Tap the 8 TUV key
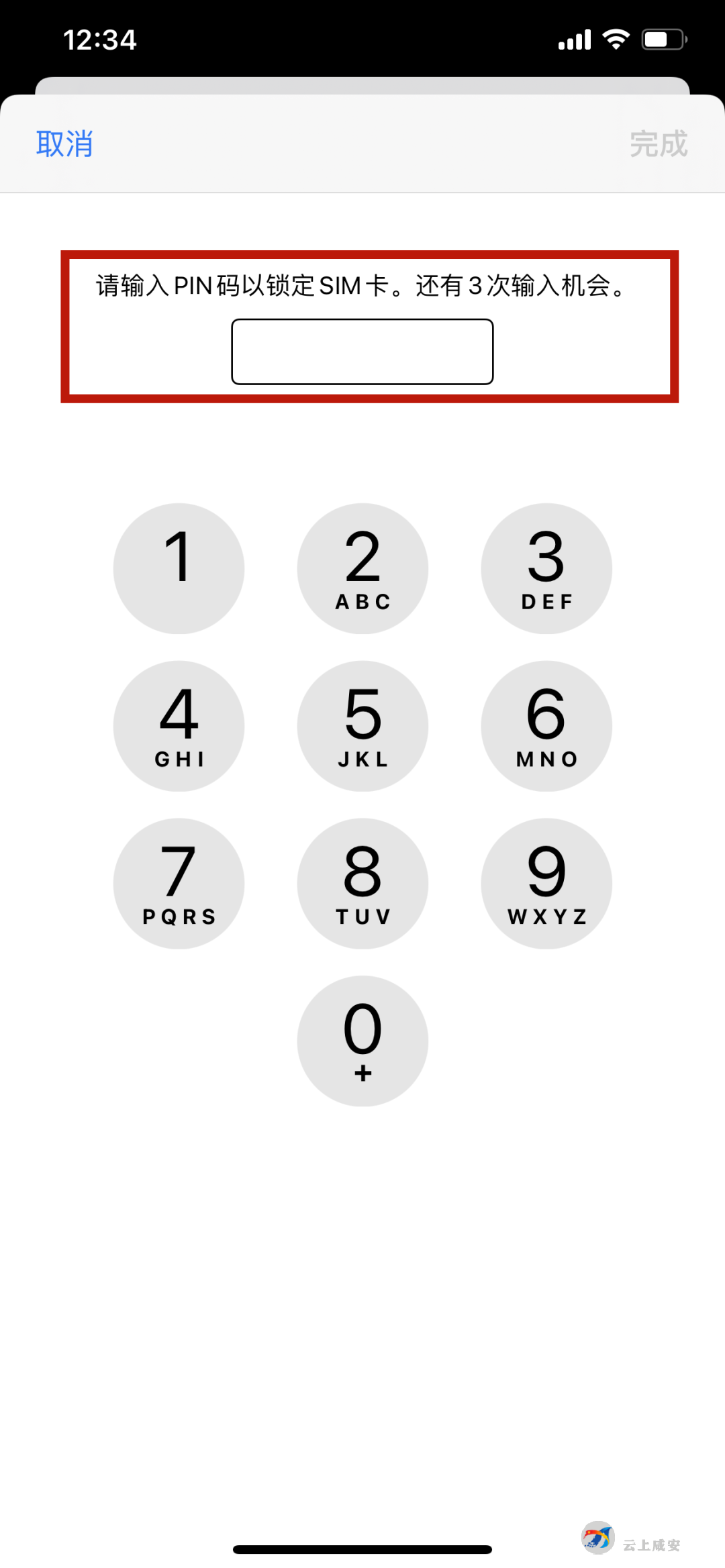 click(362, 884)
